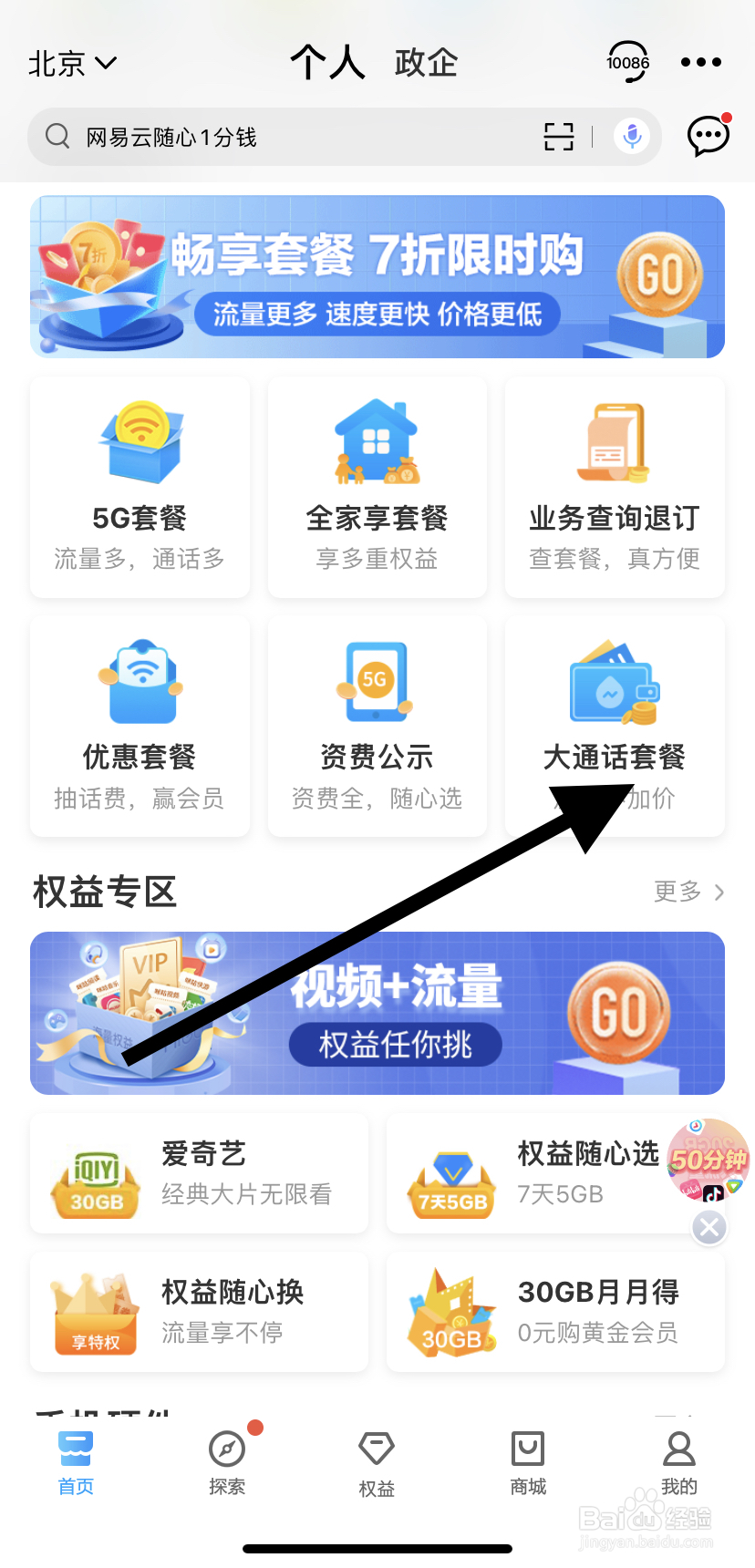755x1568 pixels.
Task: Call customer service via the 10086 phone icon
Action: click(626, 62)
